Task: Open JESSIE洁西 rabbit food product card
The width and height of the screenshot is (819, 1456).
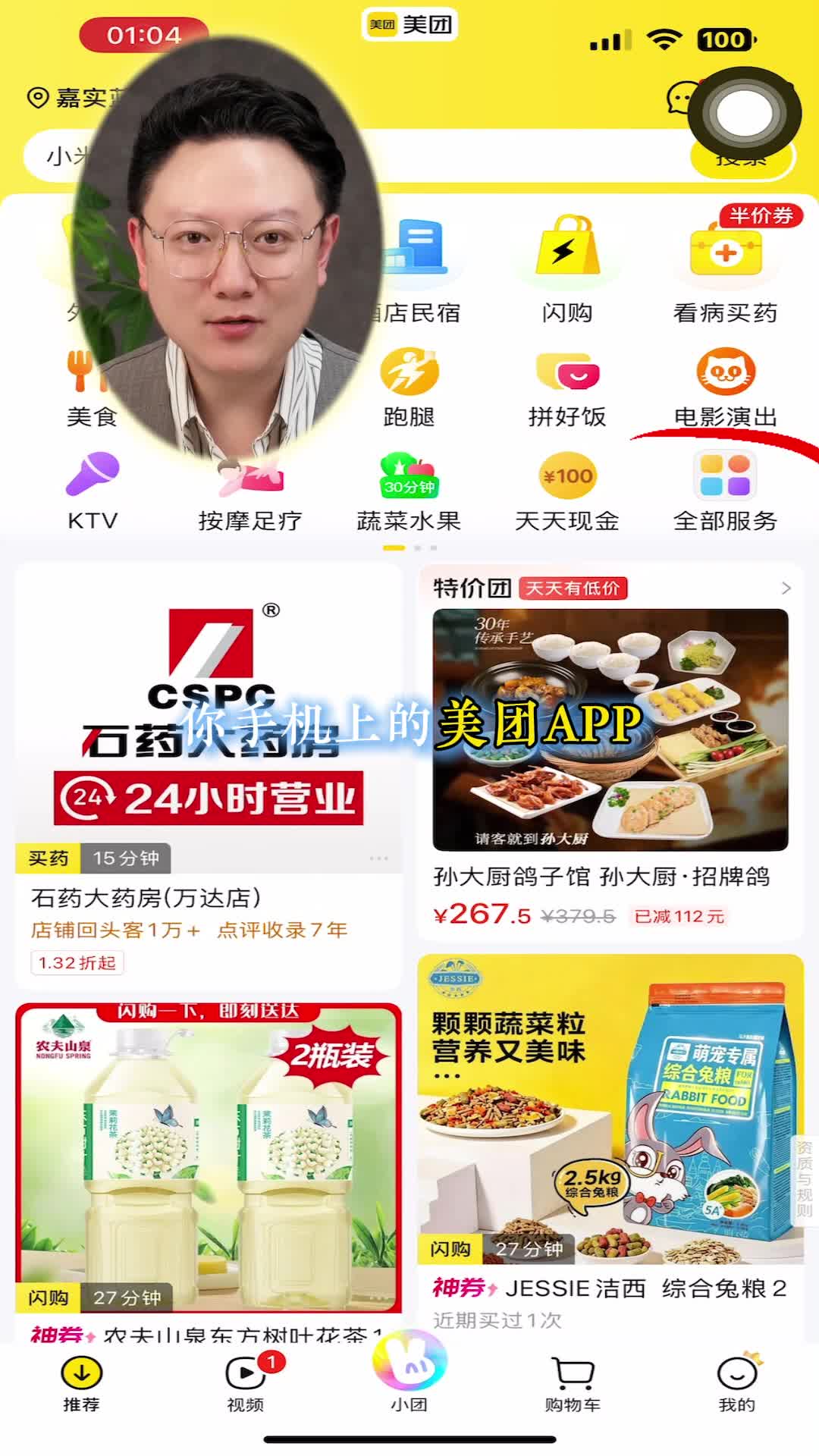Action: click(x=610, y=1145)
